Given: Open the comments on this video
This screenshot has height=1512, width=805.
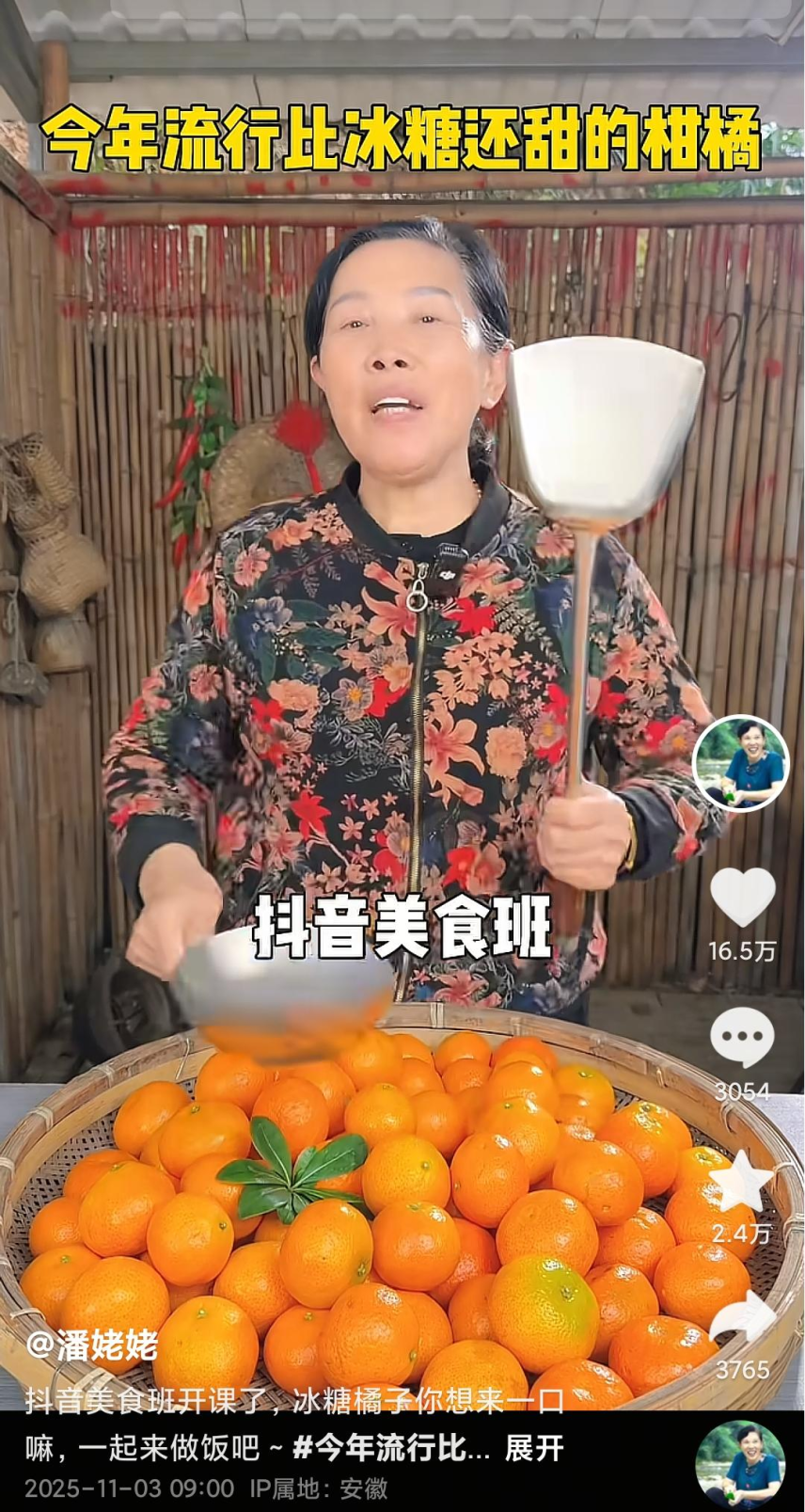Looking at the screenshot, I should point(742,1037).
